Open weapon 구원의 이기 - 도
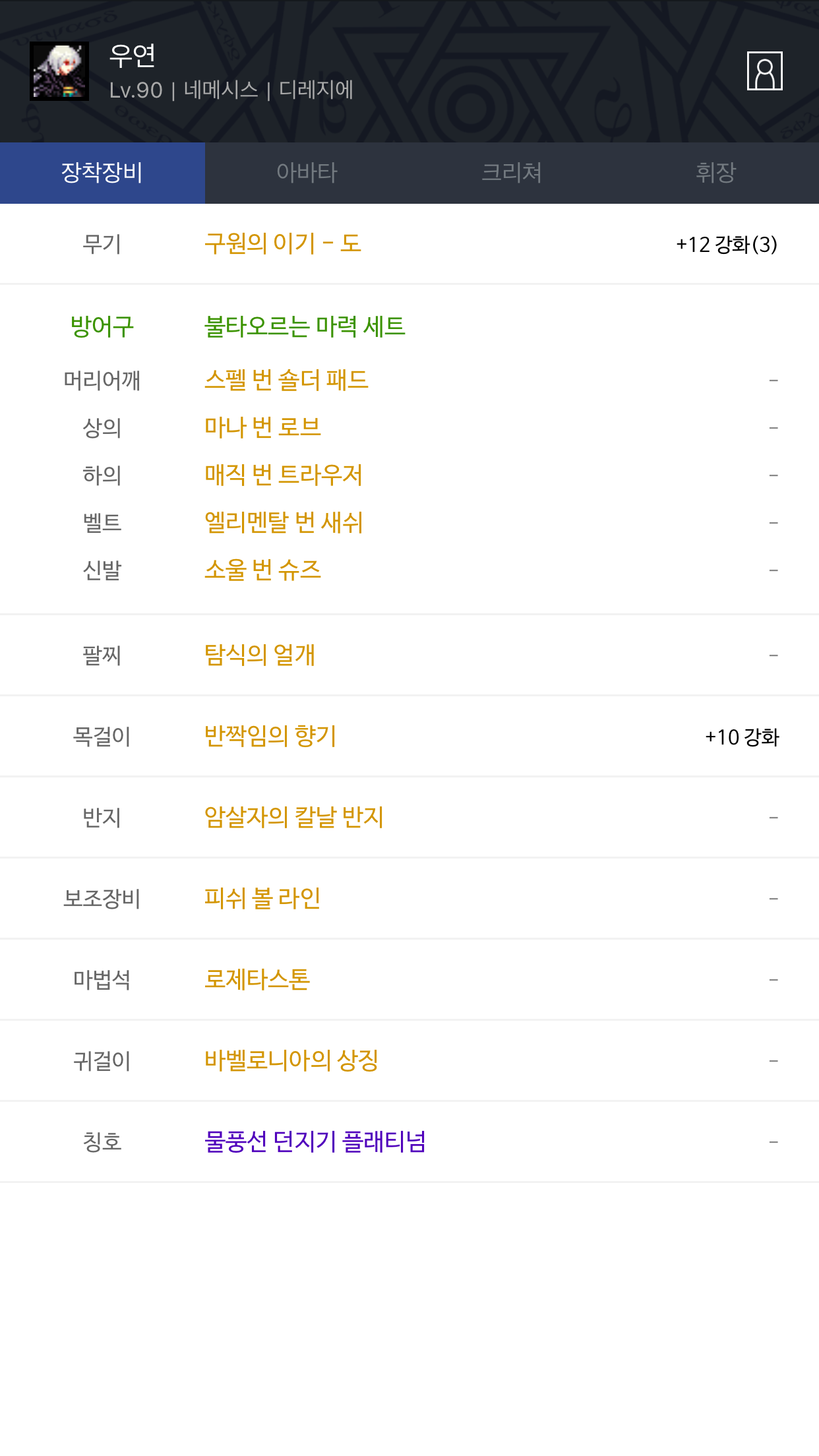 [409, 244]
